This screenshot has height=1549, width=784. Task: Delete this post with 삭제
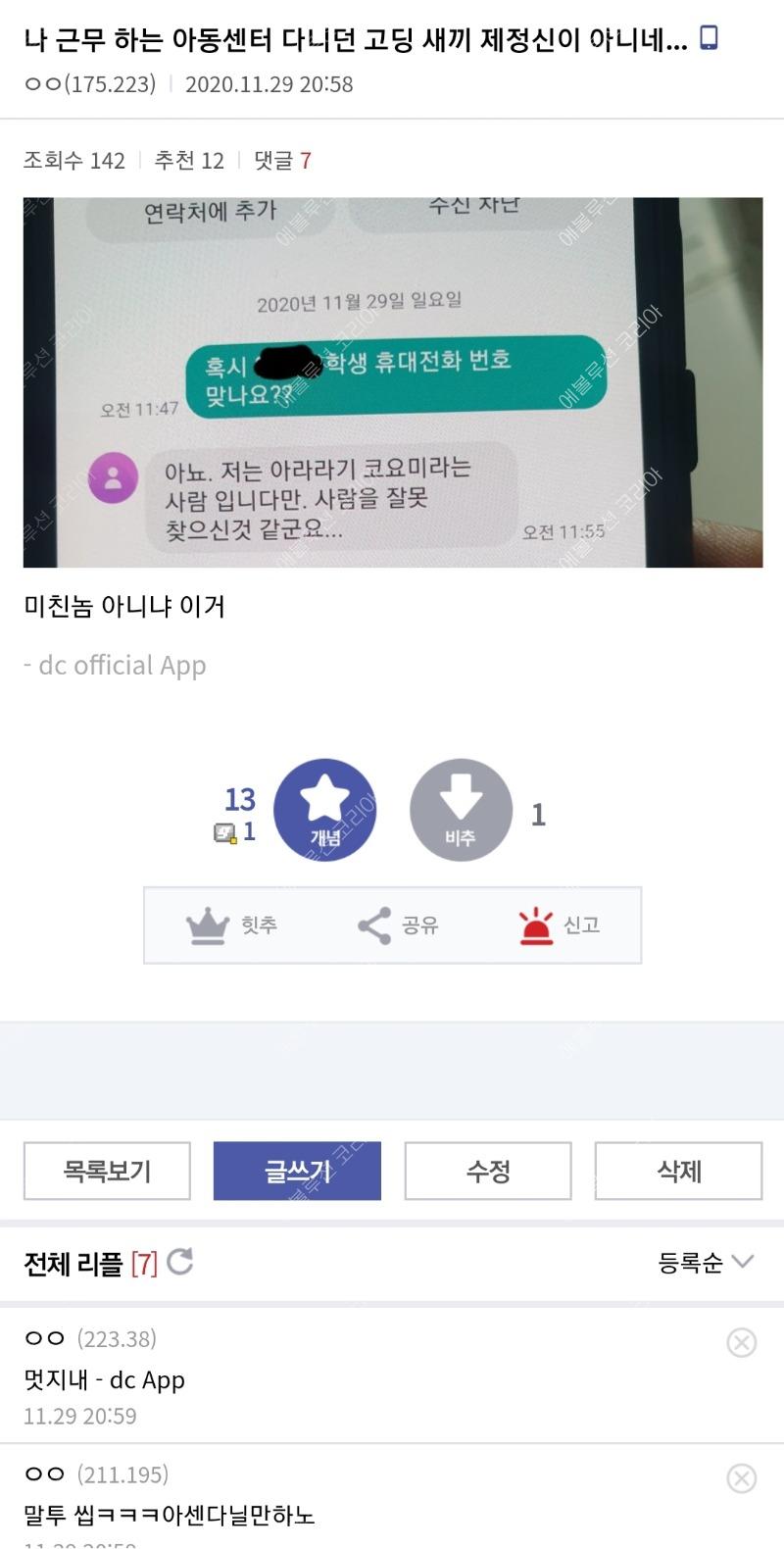[678, 1171]
